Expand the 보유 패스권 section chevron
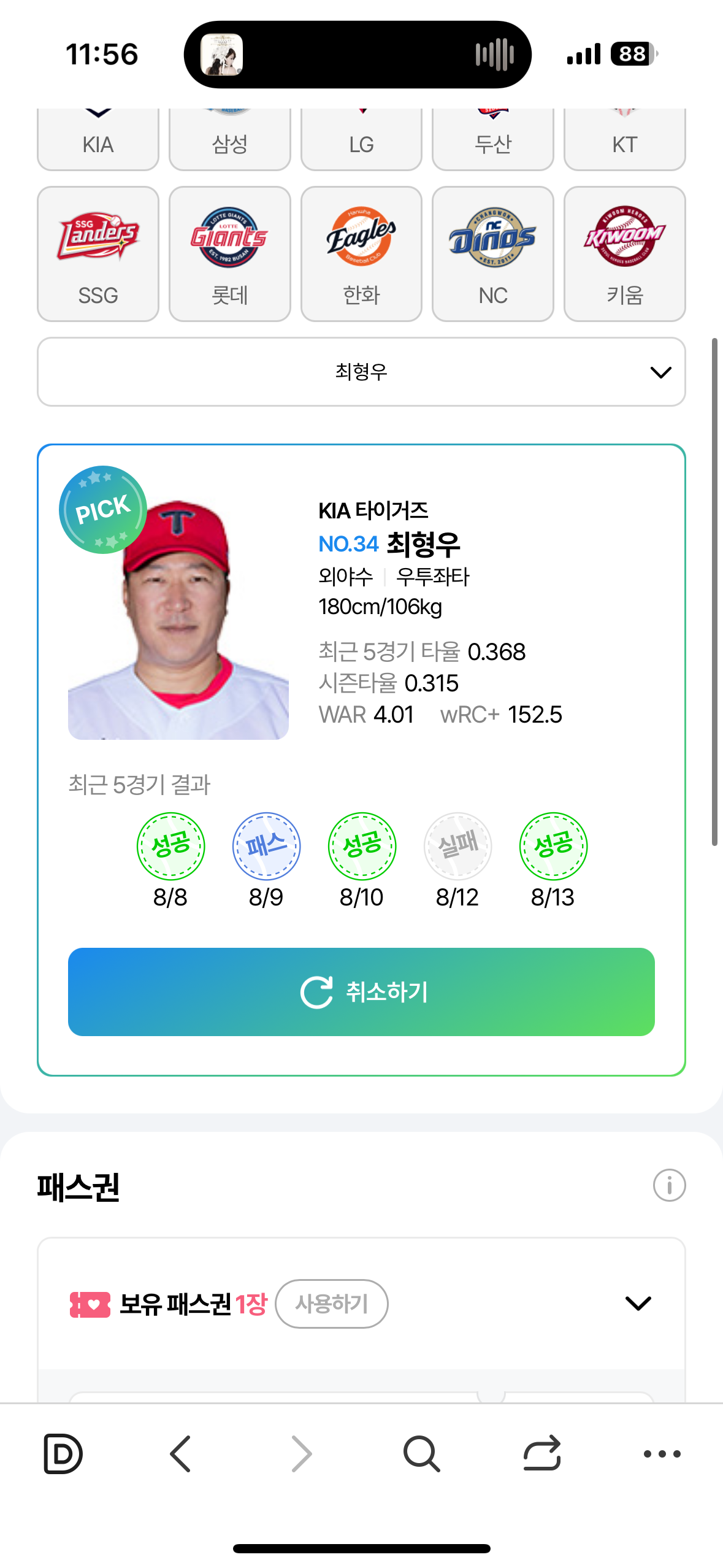Screen dimensions: 723x1568 pos(638,1304)
